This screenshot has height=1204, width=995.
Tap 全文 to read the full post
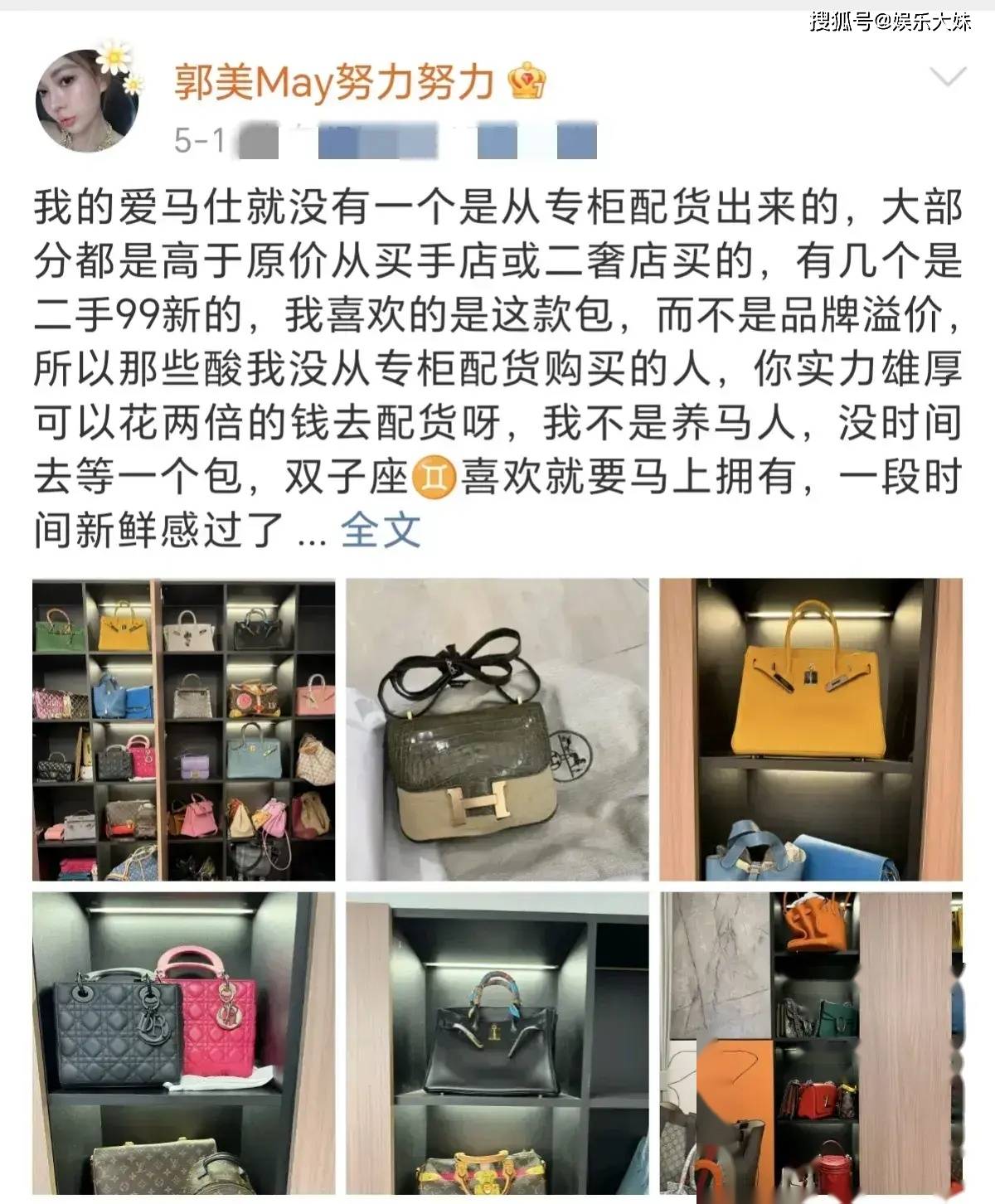click(381, 530)
